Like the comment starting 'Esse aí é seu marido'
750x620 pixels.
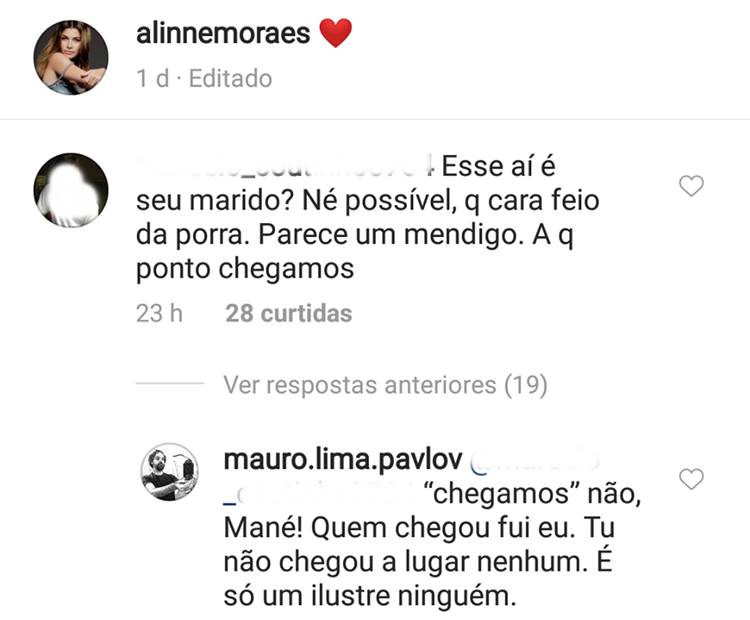[x=691, y=186]
